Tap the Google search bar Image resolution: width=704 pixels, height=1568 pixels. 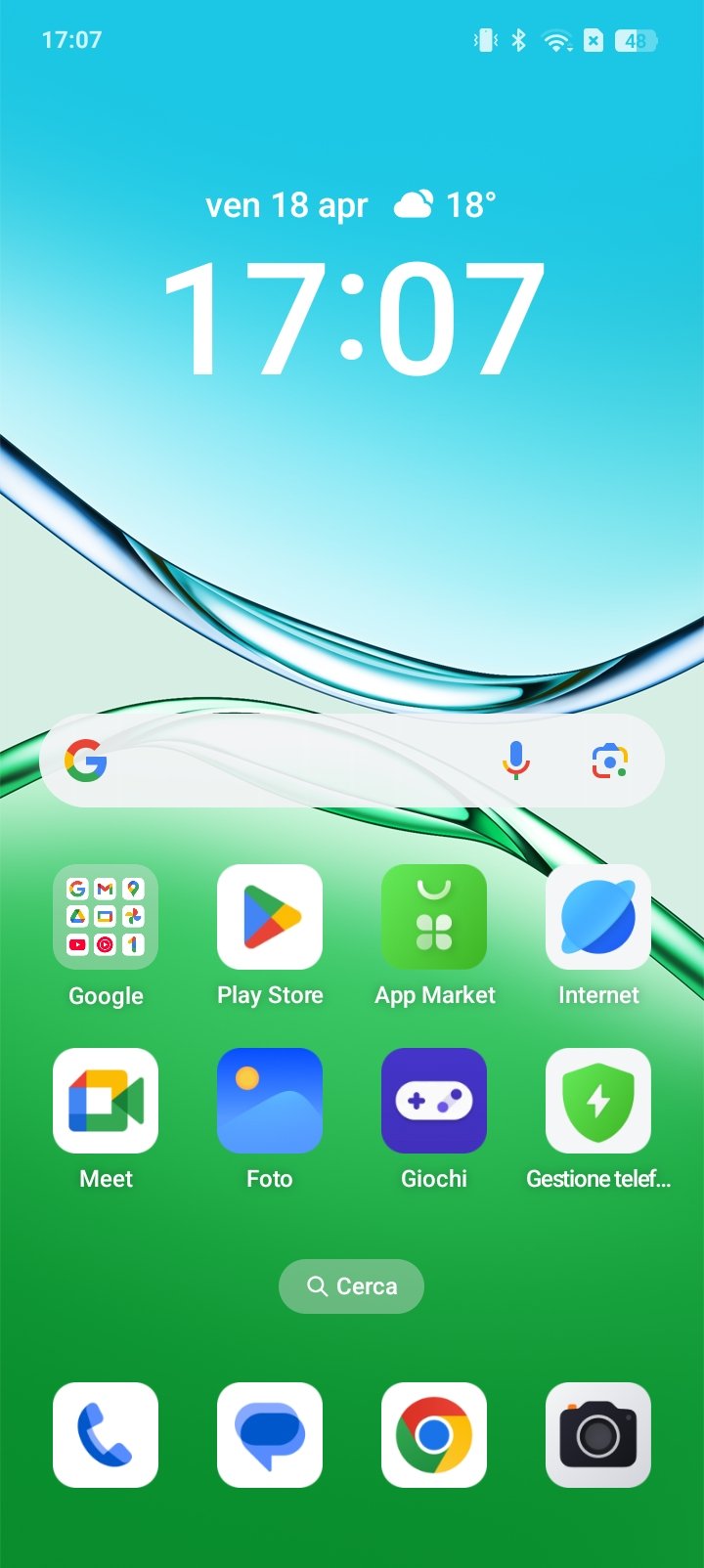tap(352, 761)
